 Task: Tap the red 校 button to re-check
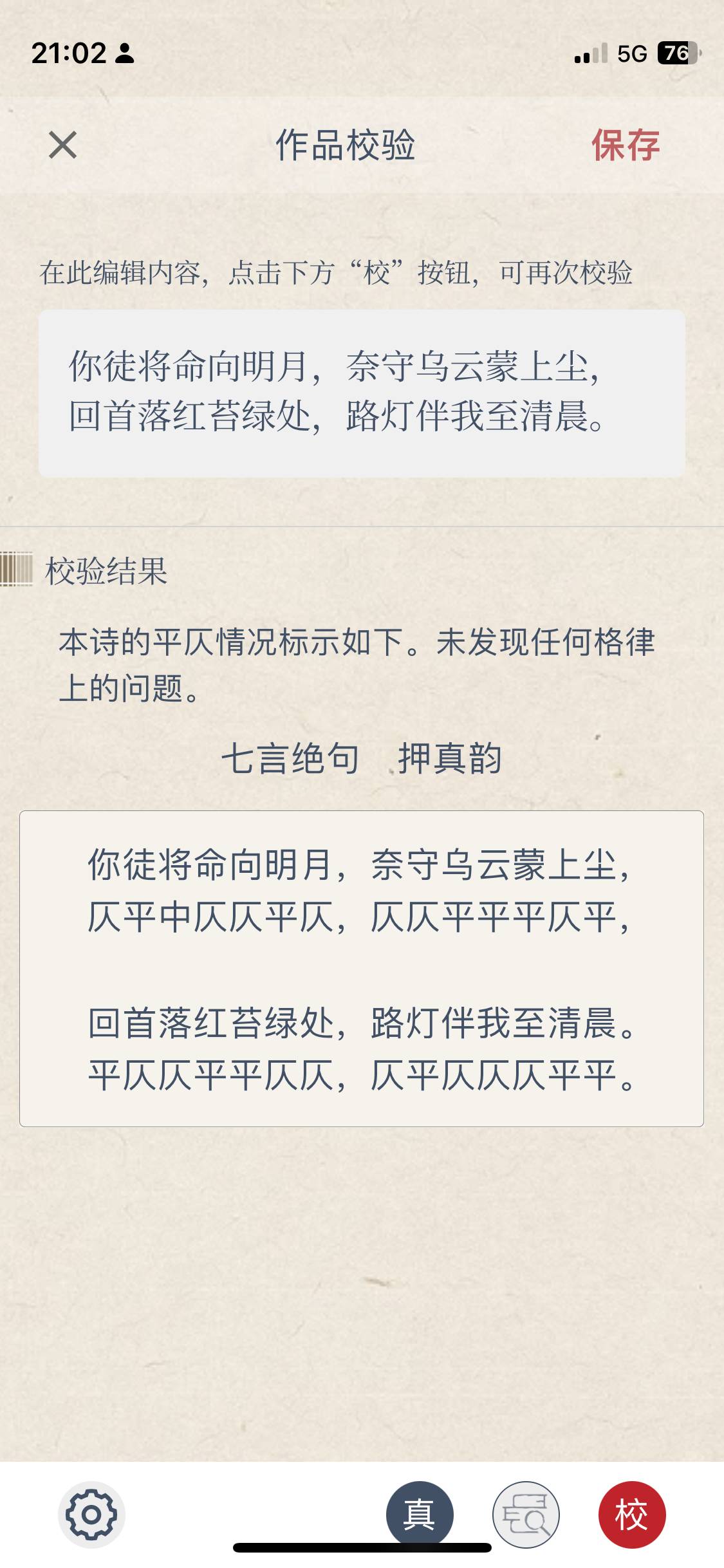pyautogui.click(x=631, y=1514)
